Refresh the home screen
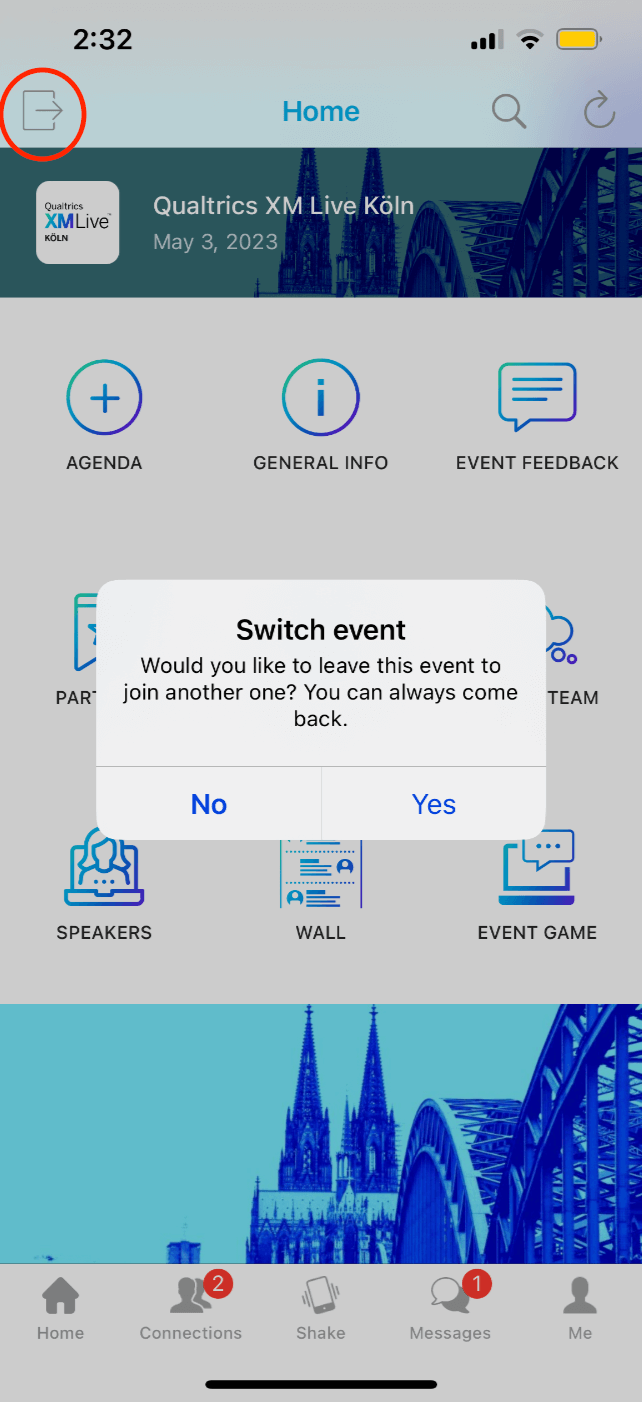 pos(598,111)
